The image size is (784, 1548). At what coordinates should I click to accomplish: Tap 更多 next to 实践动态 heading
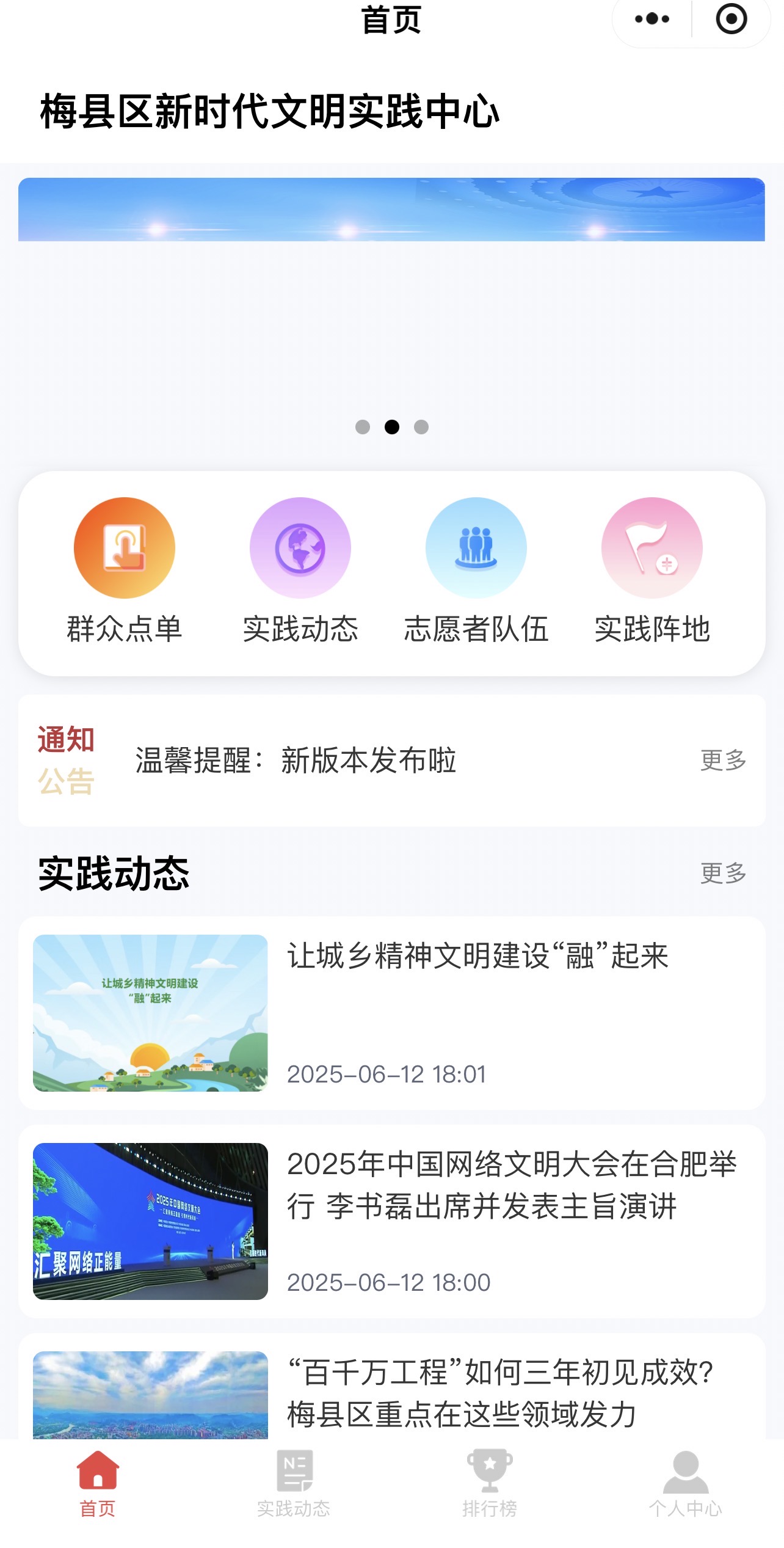(723, 873)
